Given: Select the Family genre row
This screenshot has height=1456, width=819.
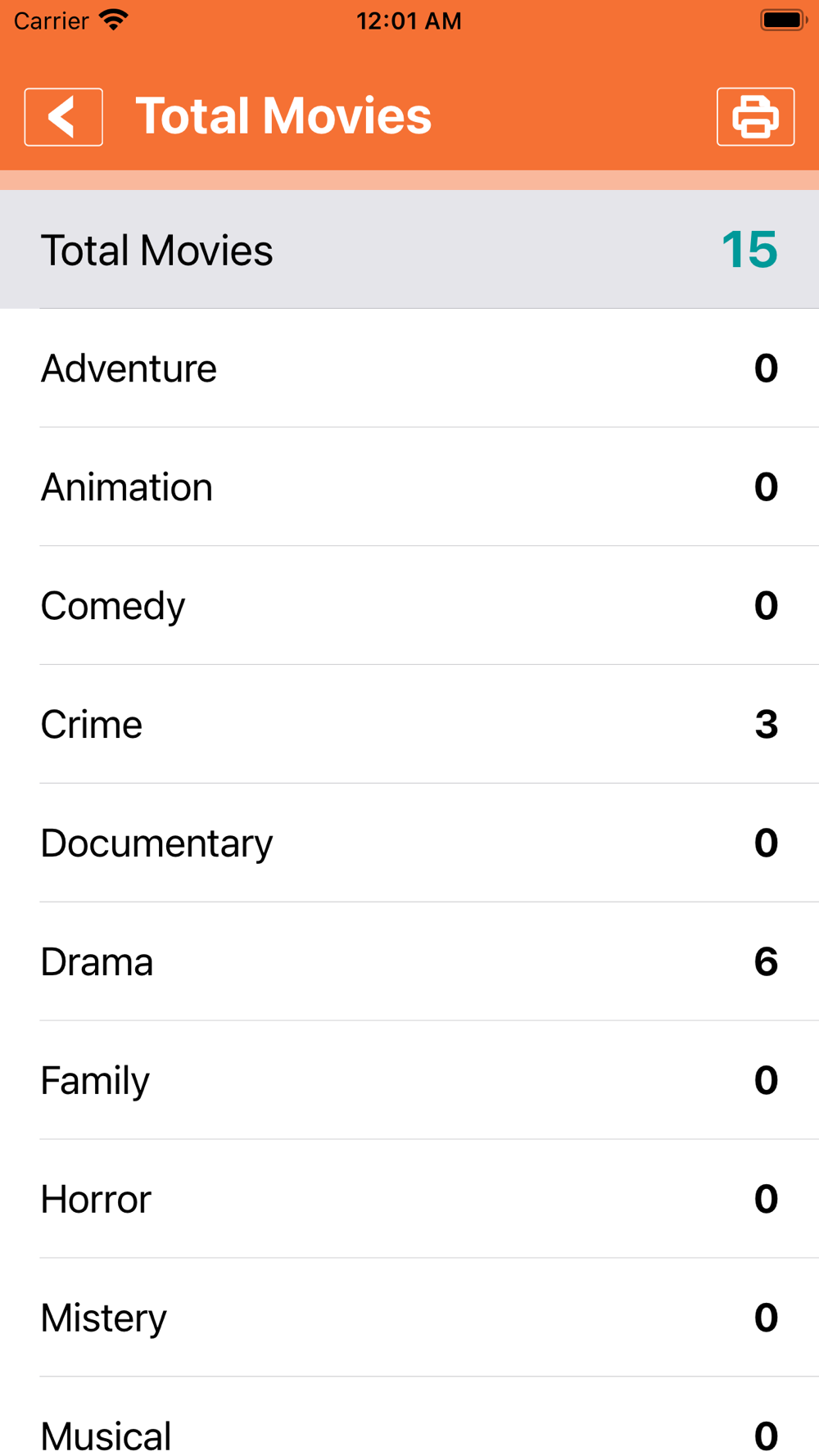Looking at the screenshot, I should pos(409,1081).
